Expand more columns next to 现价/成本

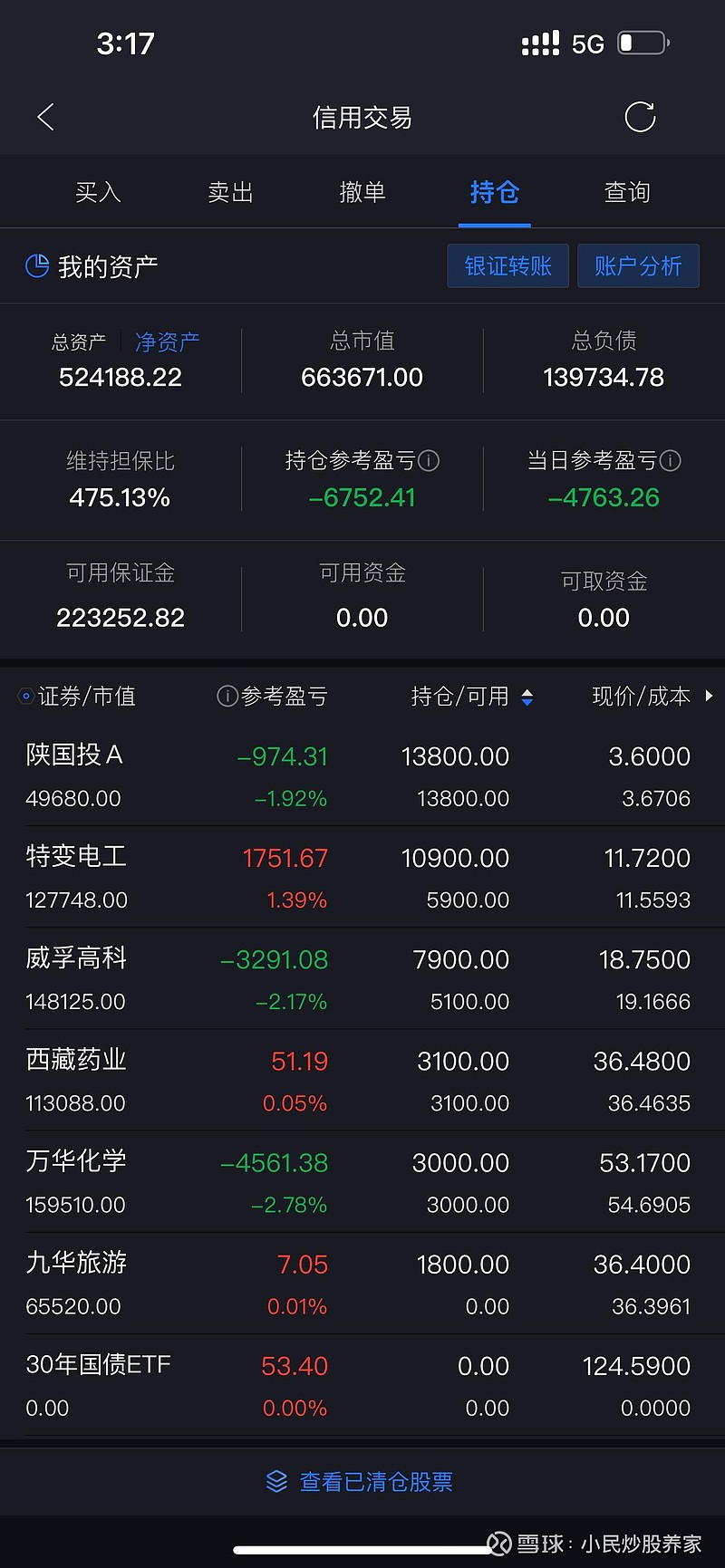click(709, 696)
